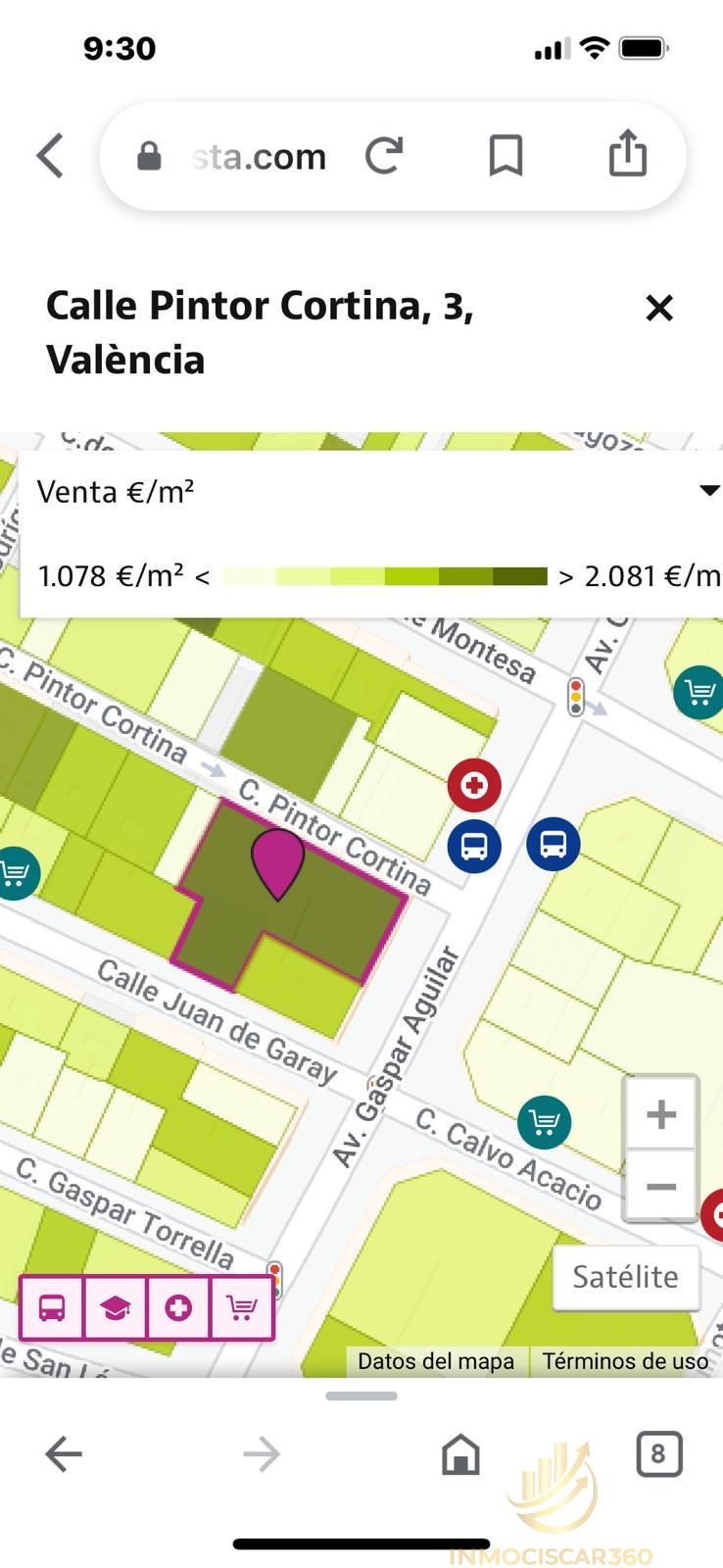The height and width of the screenshot is (1568, 723).
Task: Toggle health centers layer on the map
Action: tap(178, 1307)
